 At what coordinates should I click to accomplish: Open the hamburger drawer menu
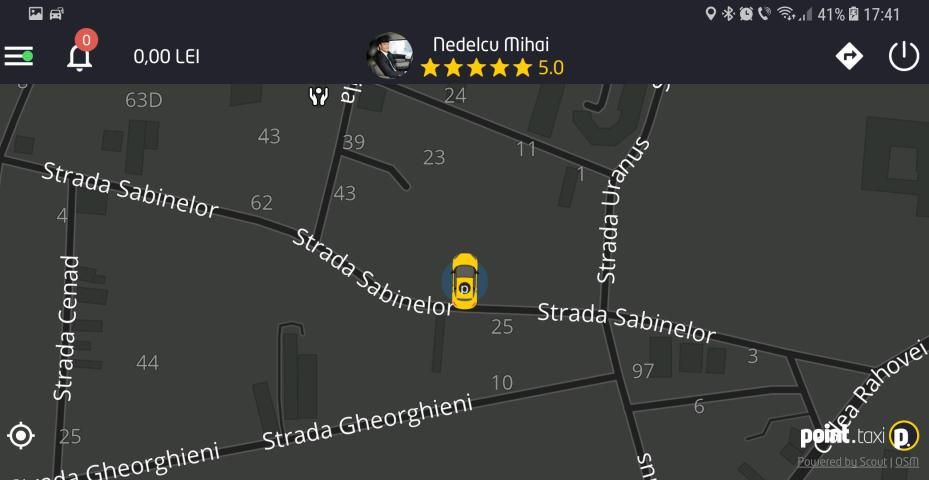pos(19,56)
